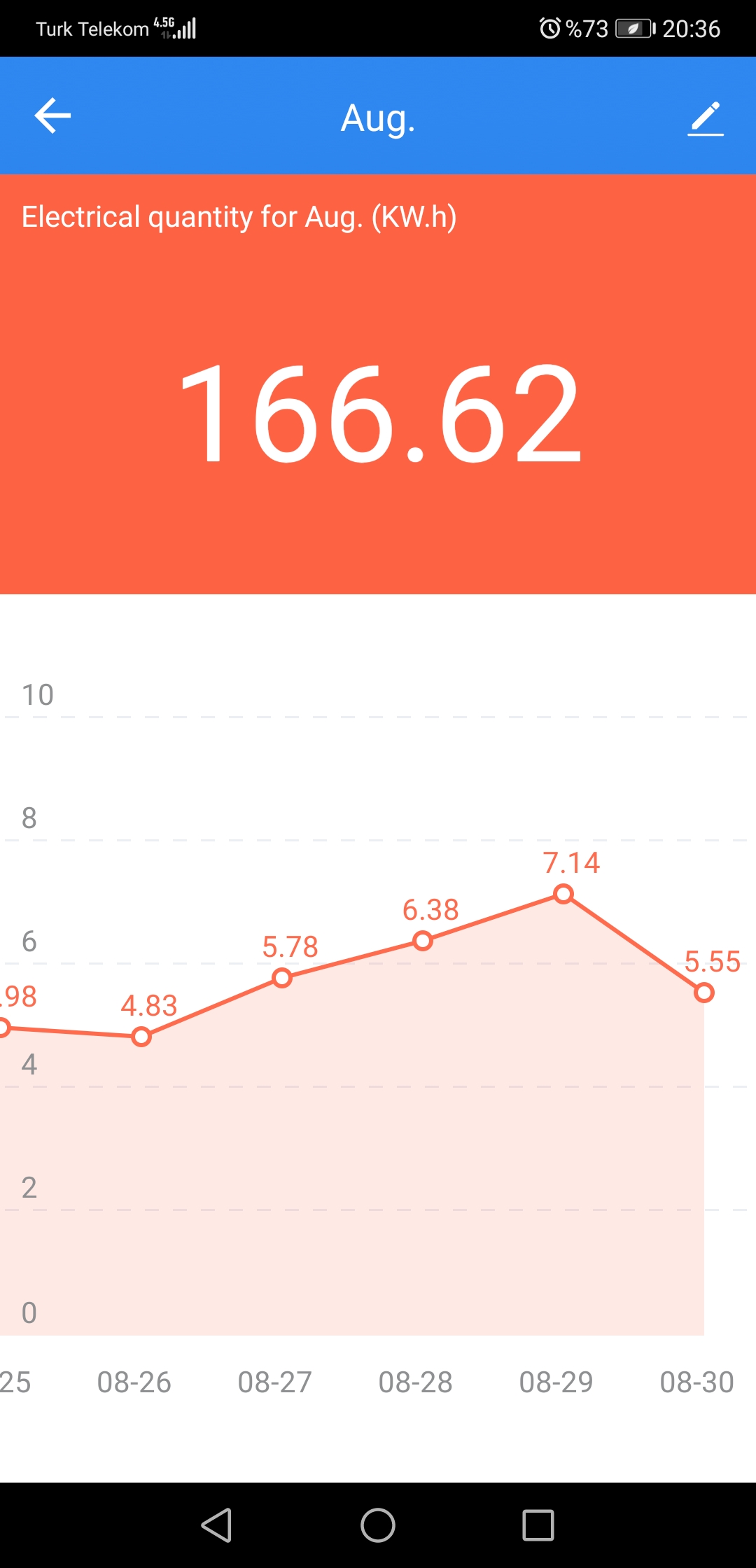Select the 08-29 data point showing 7.14
Viewport: 756px width, 1568px height.
click(563, 894)
